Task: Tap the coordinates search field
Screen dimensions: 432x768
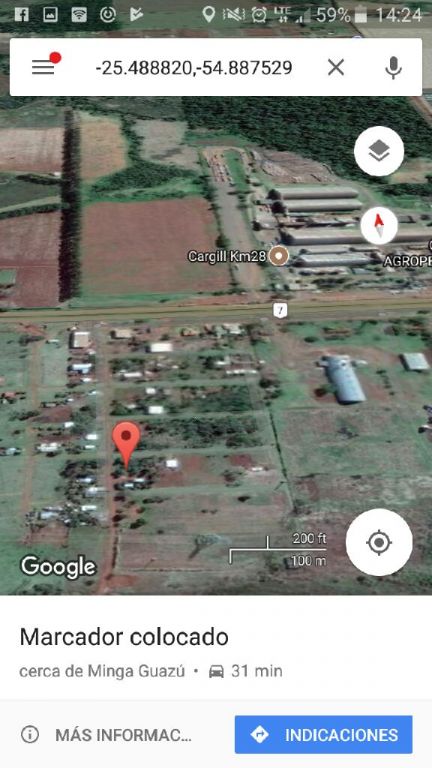Action: coord(194,68)
